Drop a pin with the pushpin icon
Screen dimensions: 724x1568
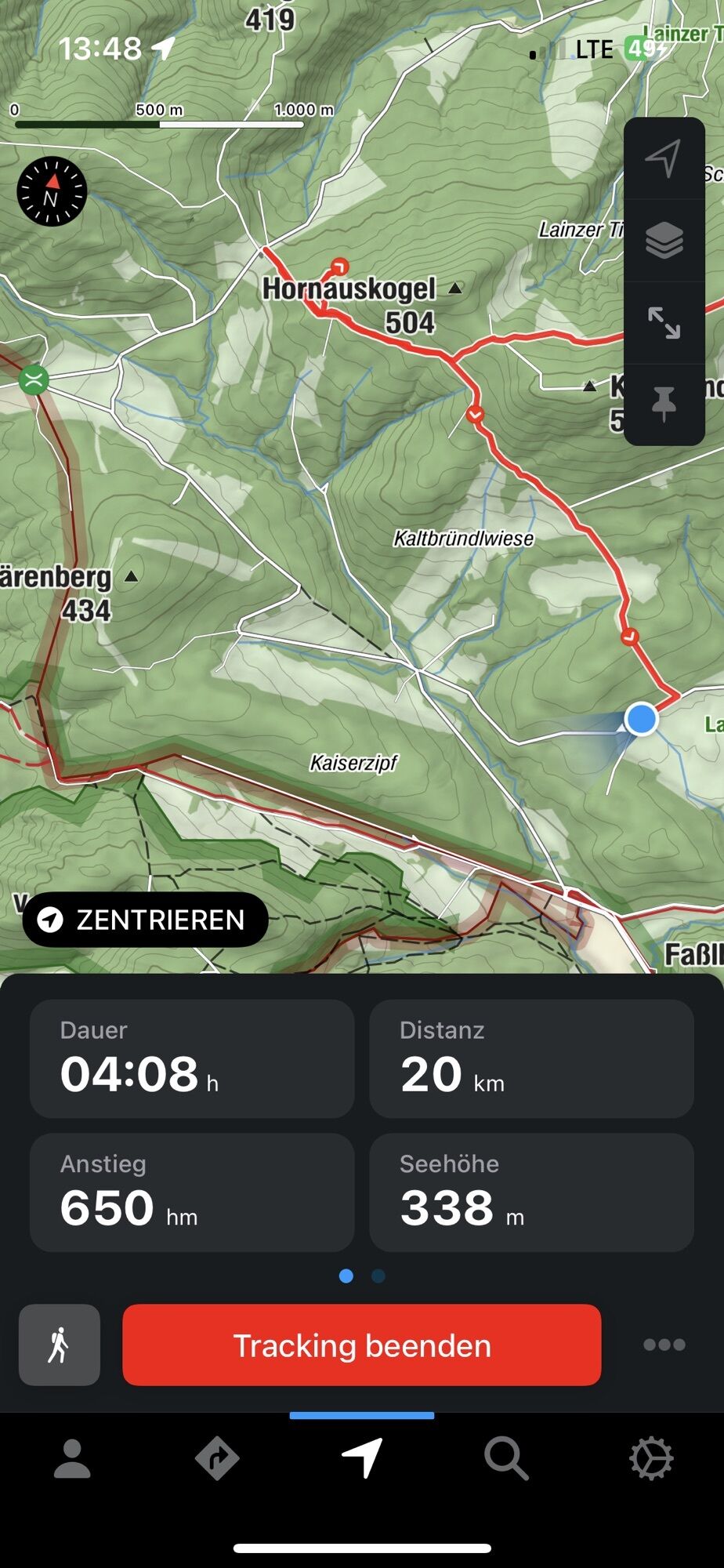(x=664, y=404)
